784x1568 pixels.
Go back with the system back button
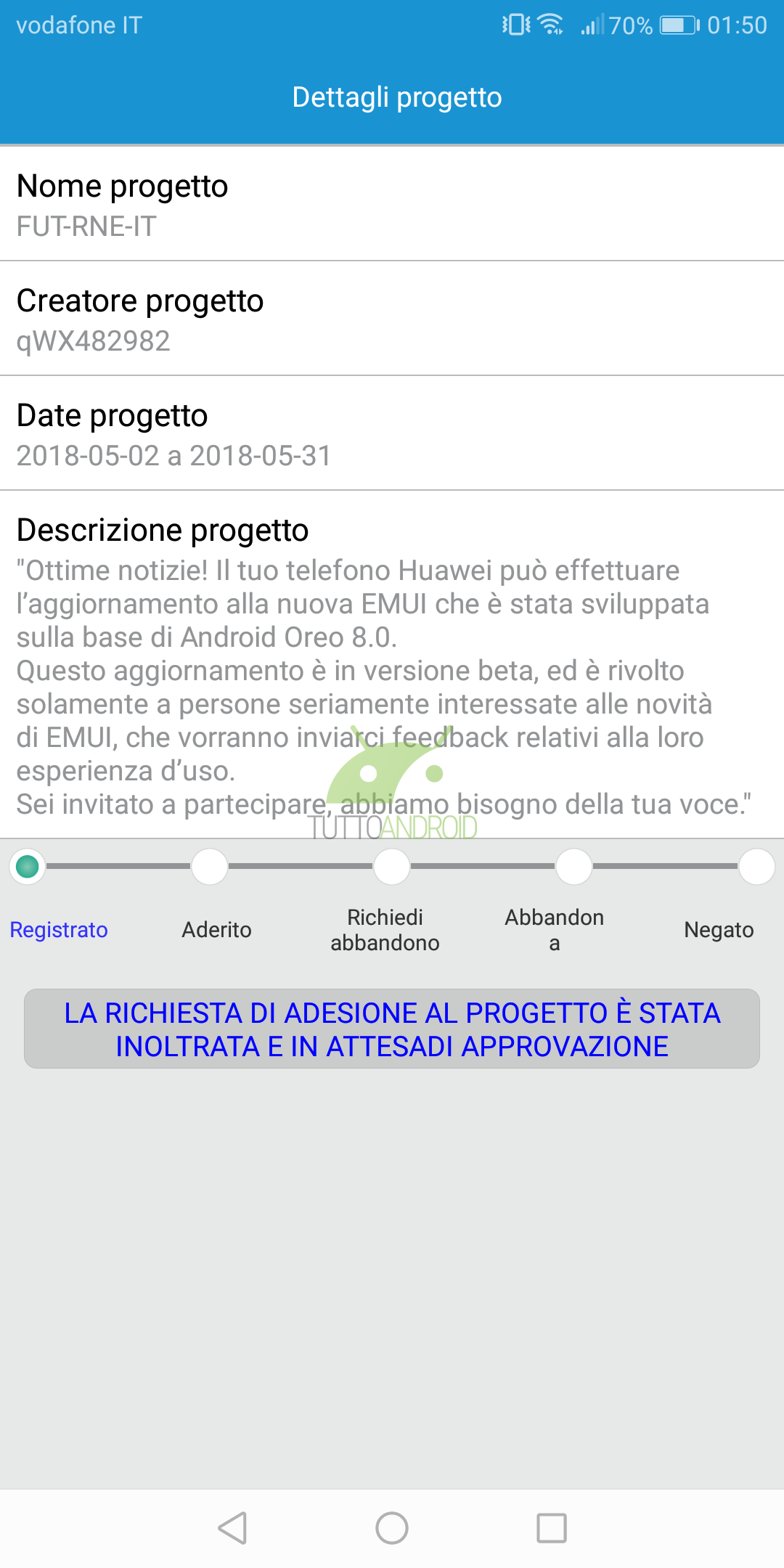[x=233, y=1528]
